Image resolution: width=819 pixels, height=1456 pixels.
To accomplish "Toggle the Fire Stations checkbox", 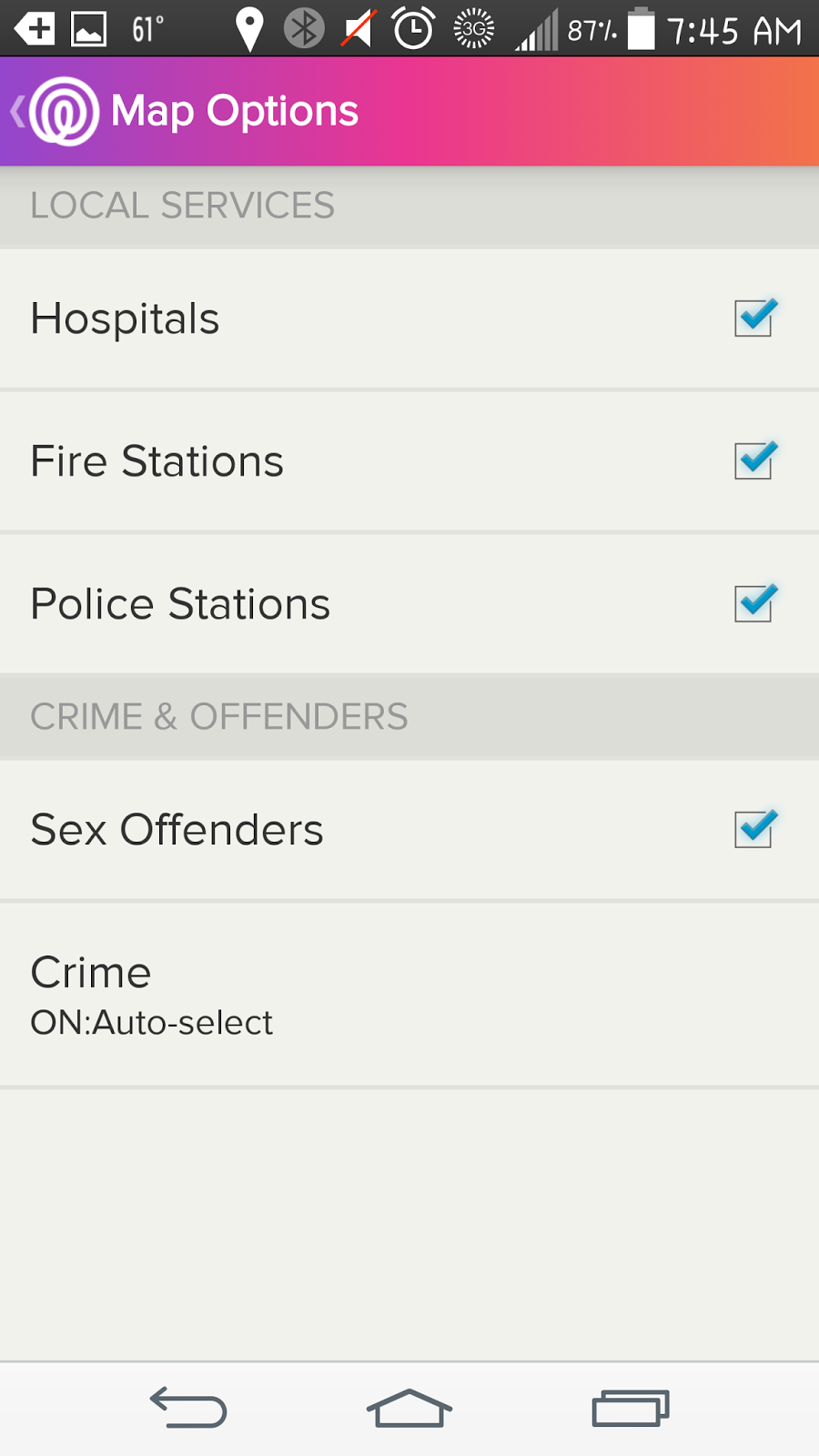I will click(x=755, y=460).
